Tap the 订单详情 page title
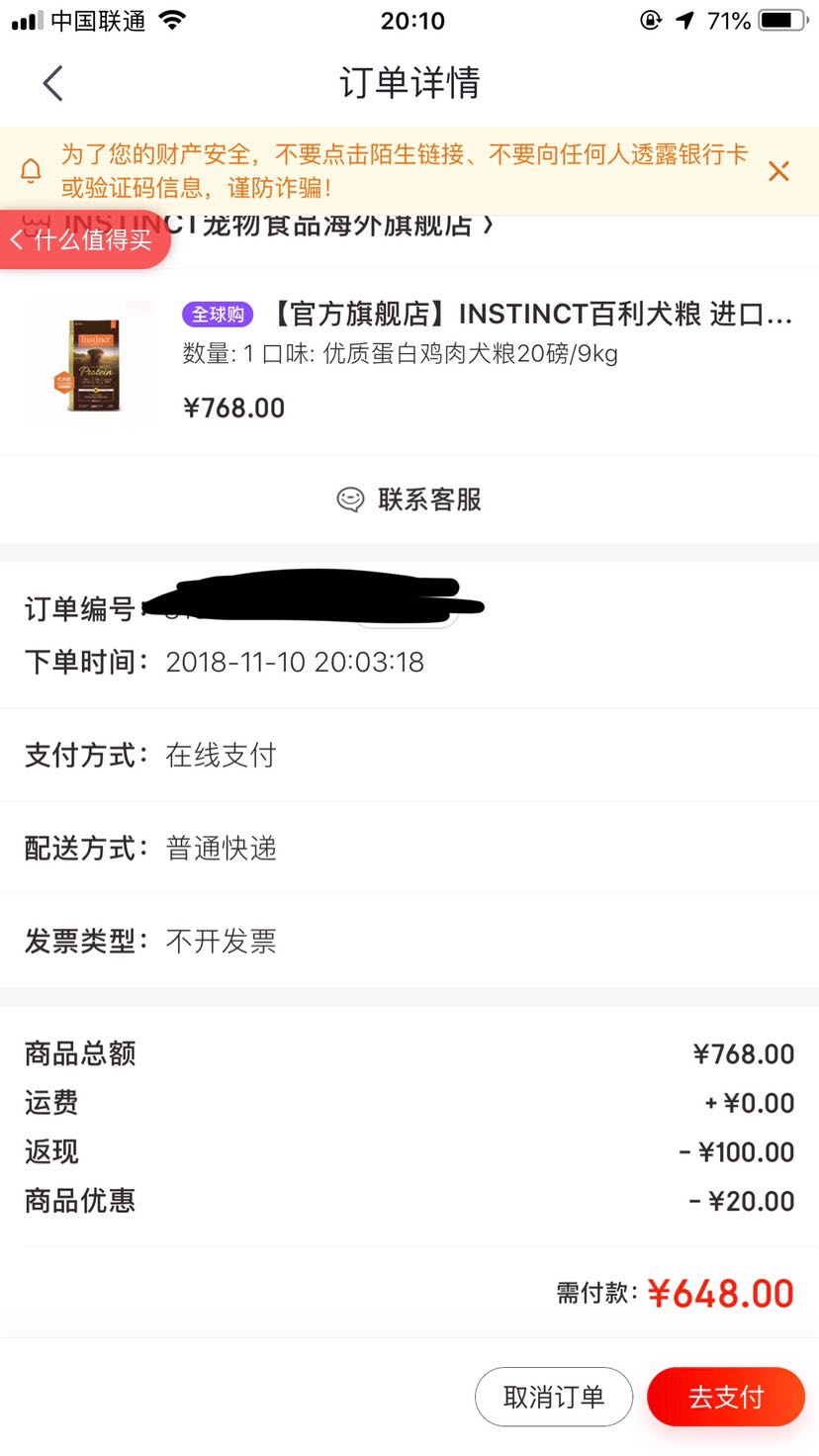This screenshot has width=819, height=1456. [x=409, y=84]
